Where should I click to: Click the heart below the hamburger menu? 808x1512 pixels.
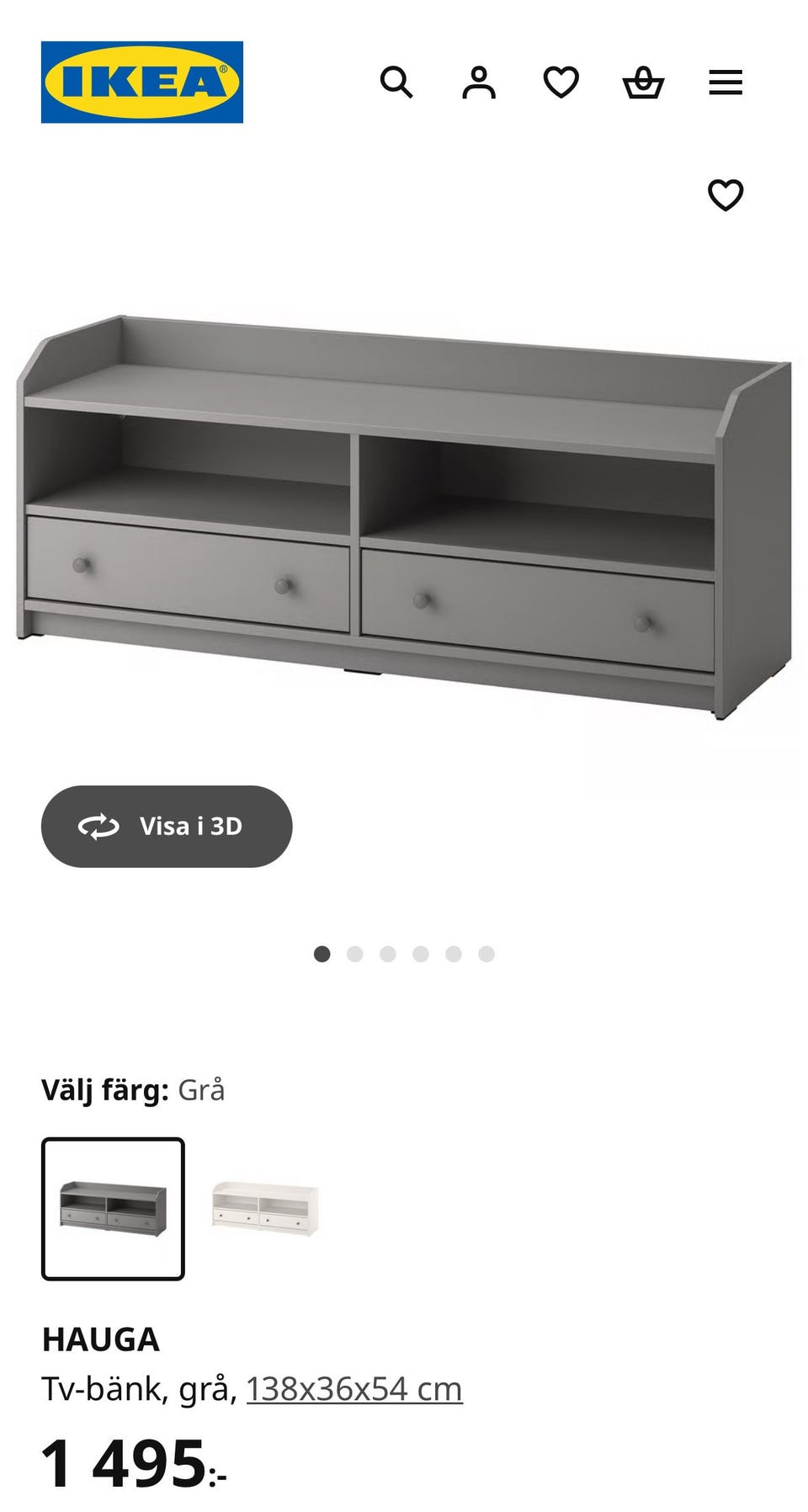coord(726,195)
